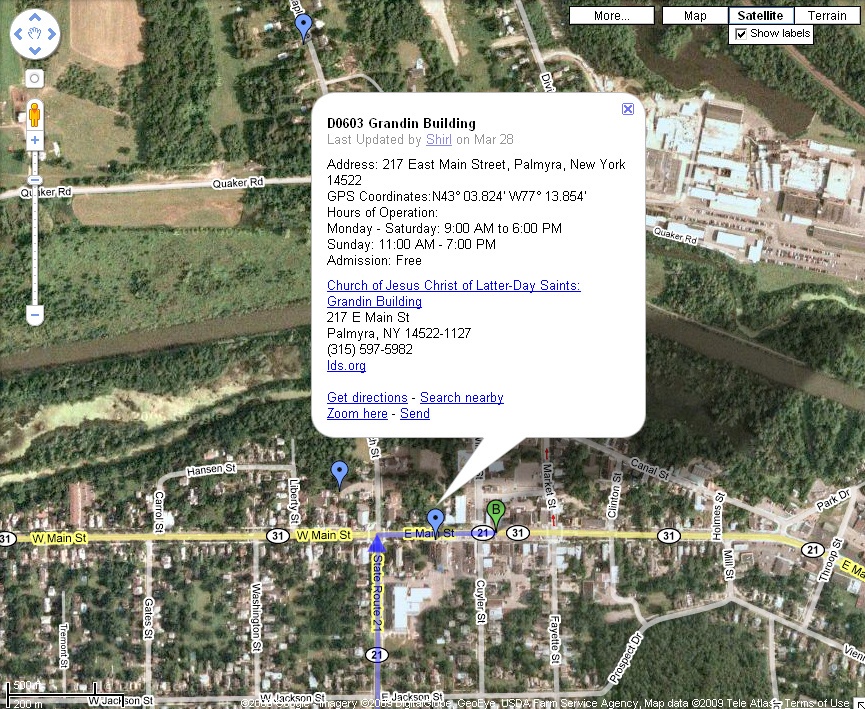Visit the lds.org link

pyautogui.click(x=346, y=366)
